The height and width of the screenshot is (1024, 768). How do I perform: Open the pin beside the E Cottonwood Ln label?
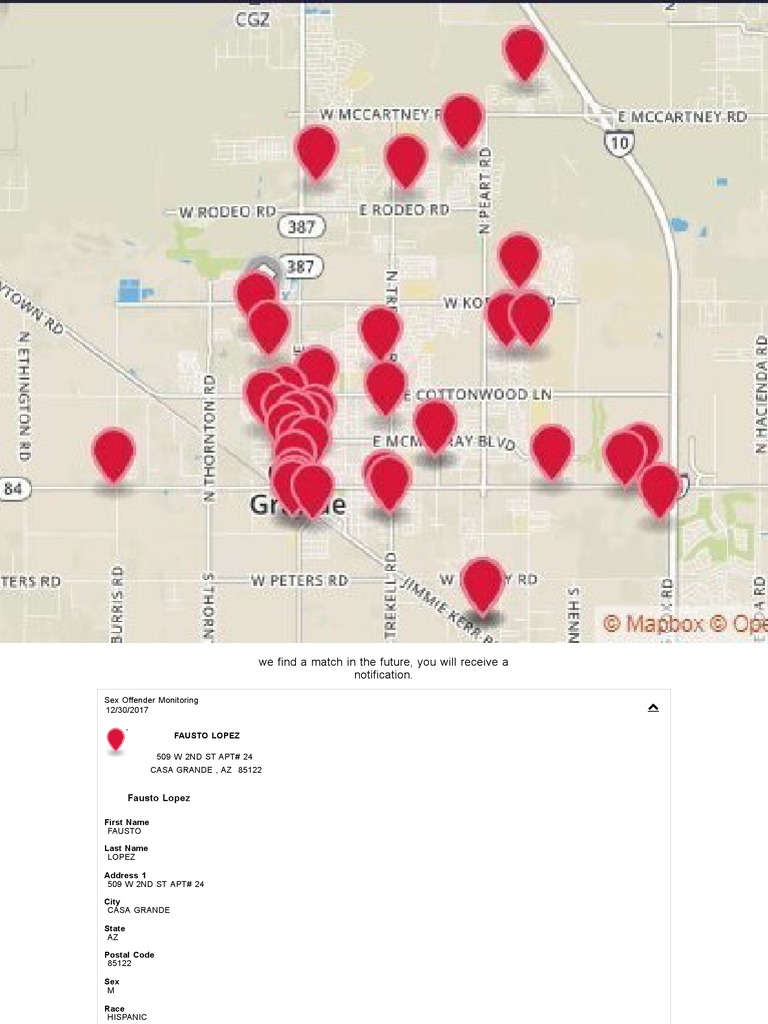pos(385,387)
